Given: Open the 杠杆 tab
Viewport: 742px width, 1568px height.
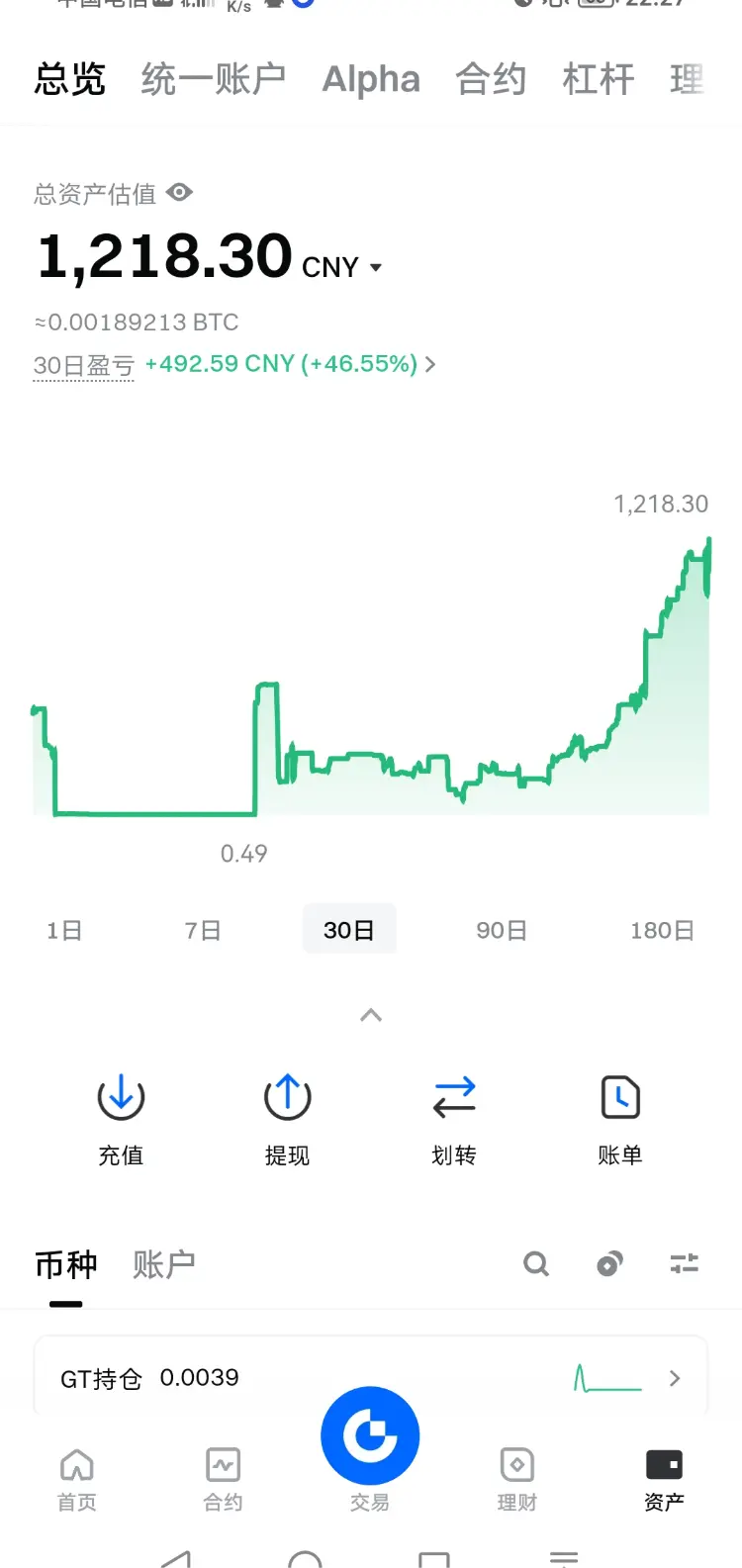Looking at the screenshot, I should (x=598, y=79).
